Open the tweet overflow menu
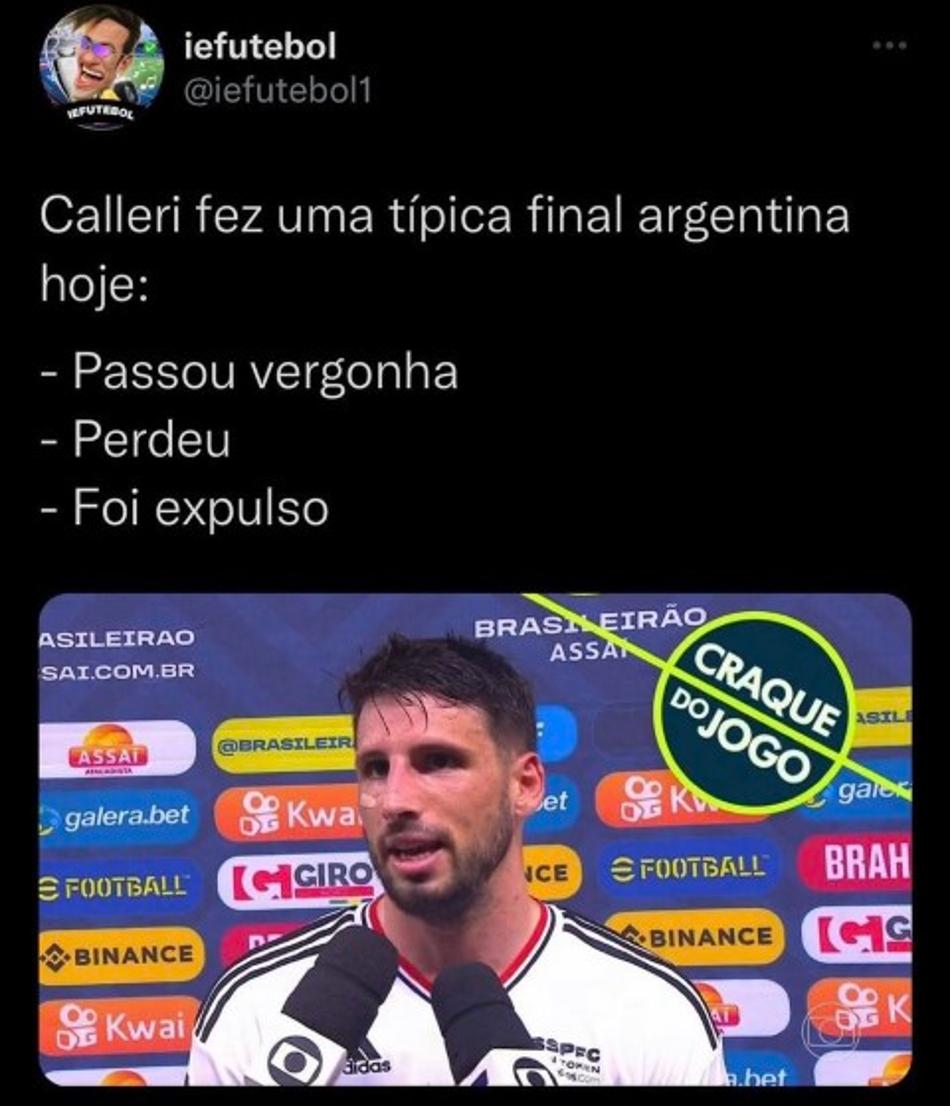This screenshot has width=950, height=1106. click(x=889, y=46)
